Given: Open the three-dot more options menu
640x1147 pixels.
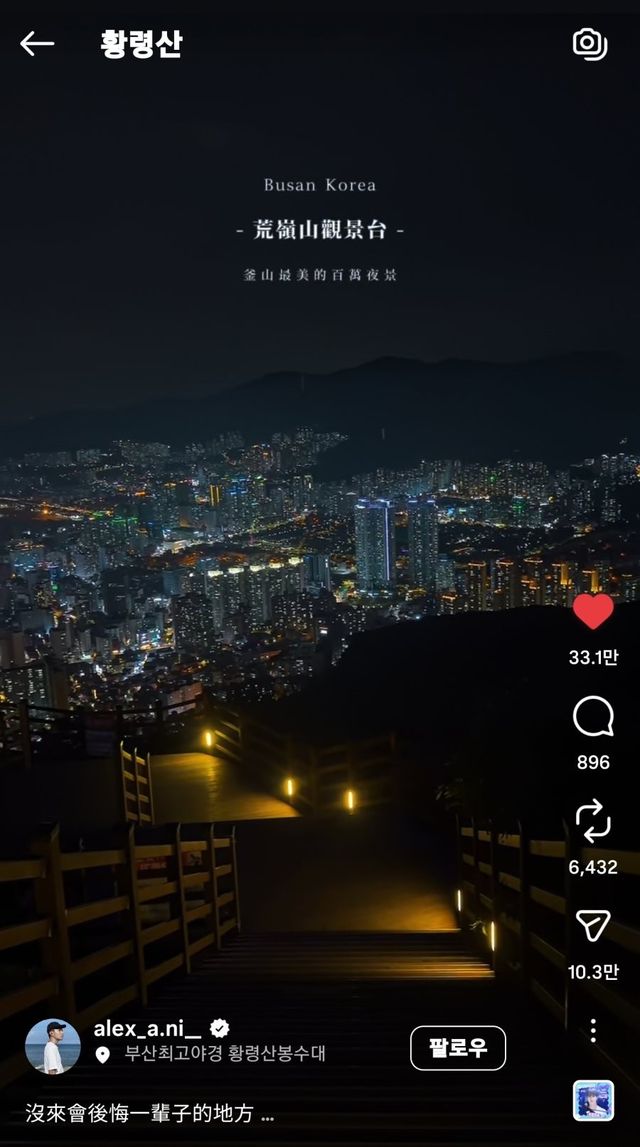Looking at the screenshot, I should tap(593, 1030).
